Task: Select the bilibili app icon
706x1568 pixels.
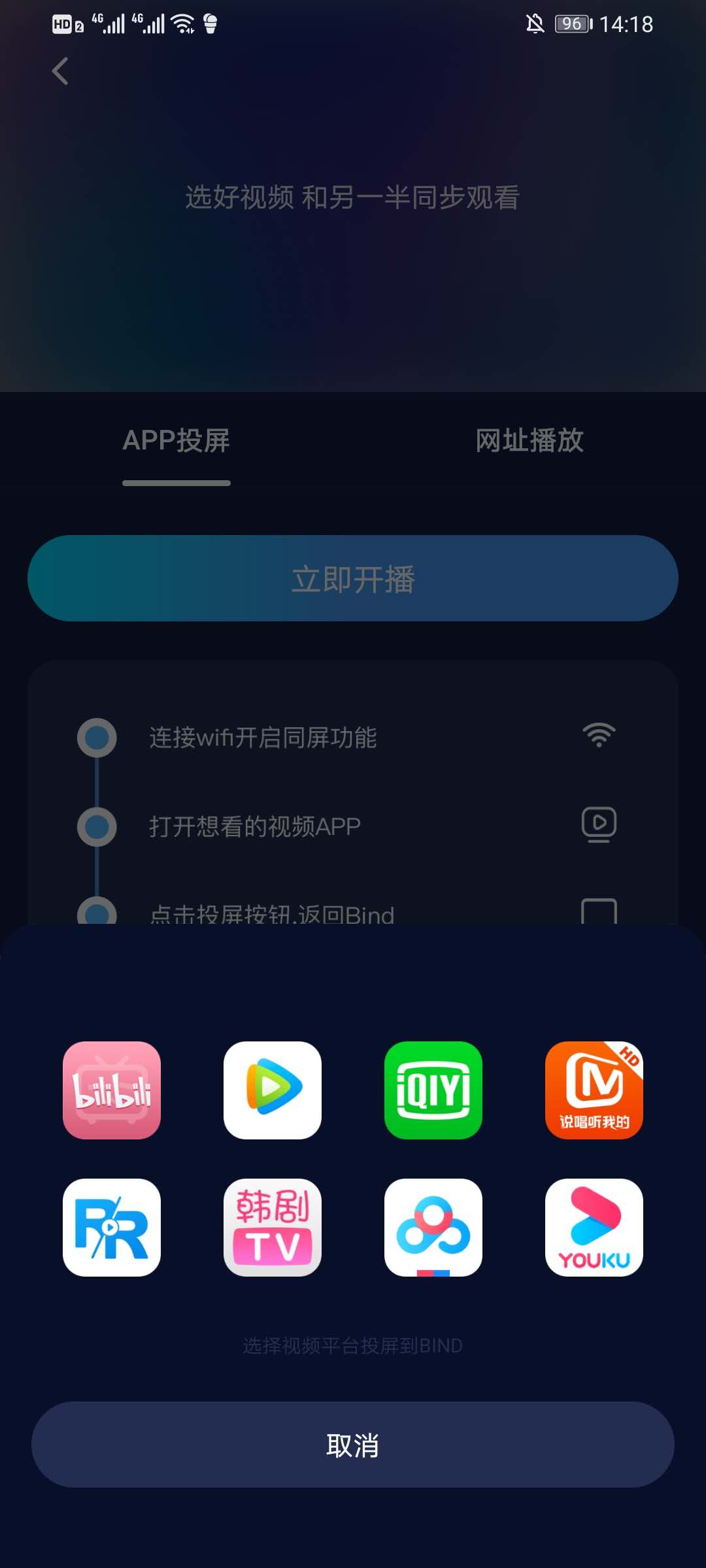Action: click(112, 1090)
